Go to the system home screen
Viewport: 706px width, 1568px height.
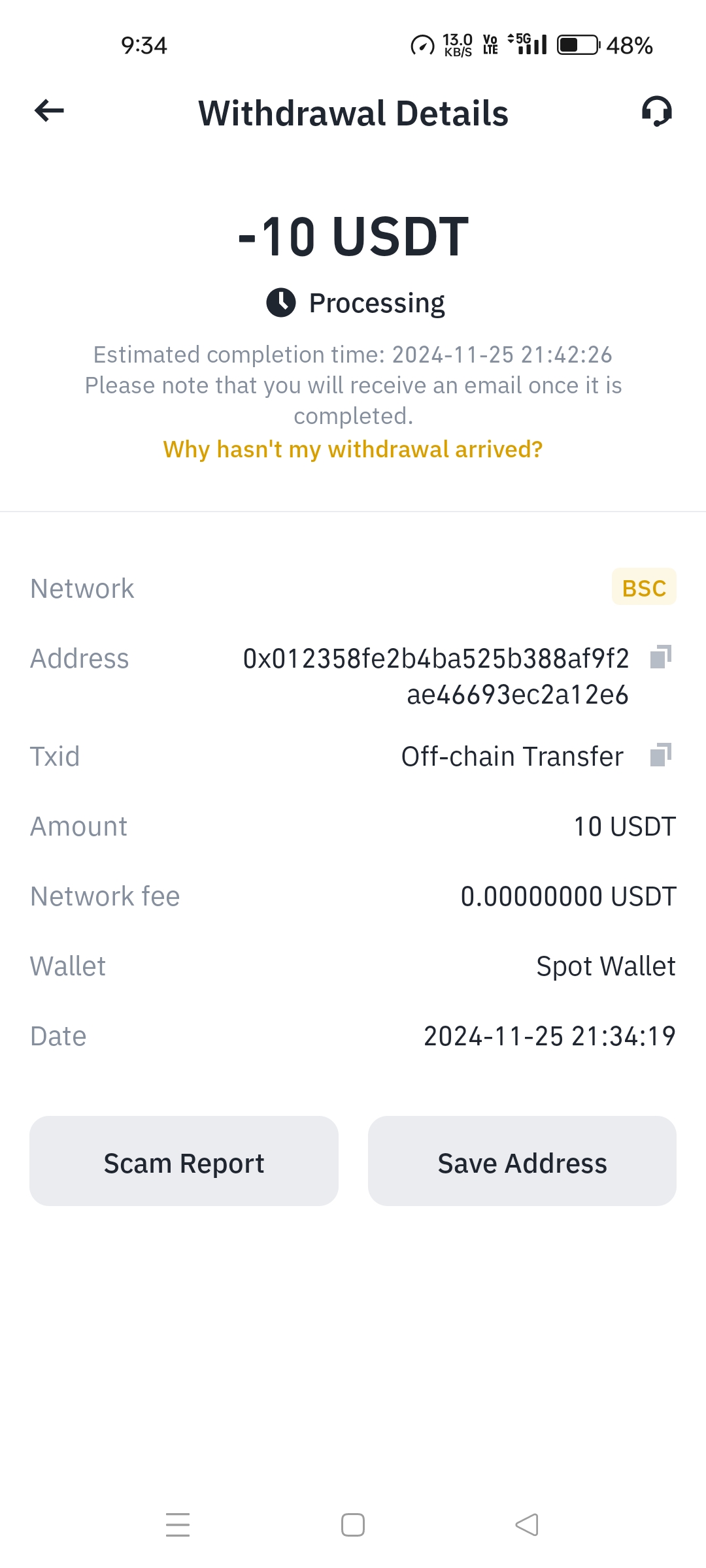(x=353, y=1525)
